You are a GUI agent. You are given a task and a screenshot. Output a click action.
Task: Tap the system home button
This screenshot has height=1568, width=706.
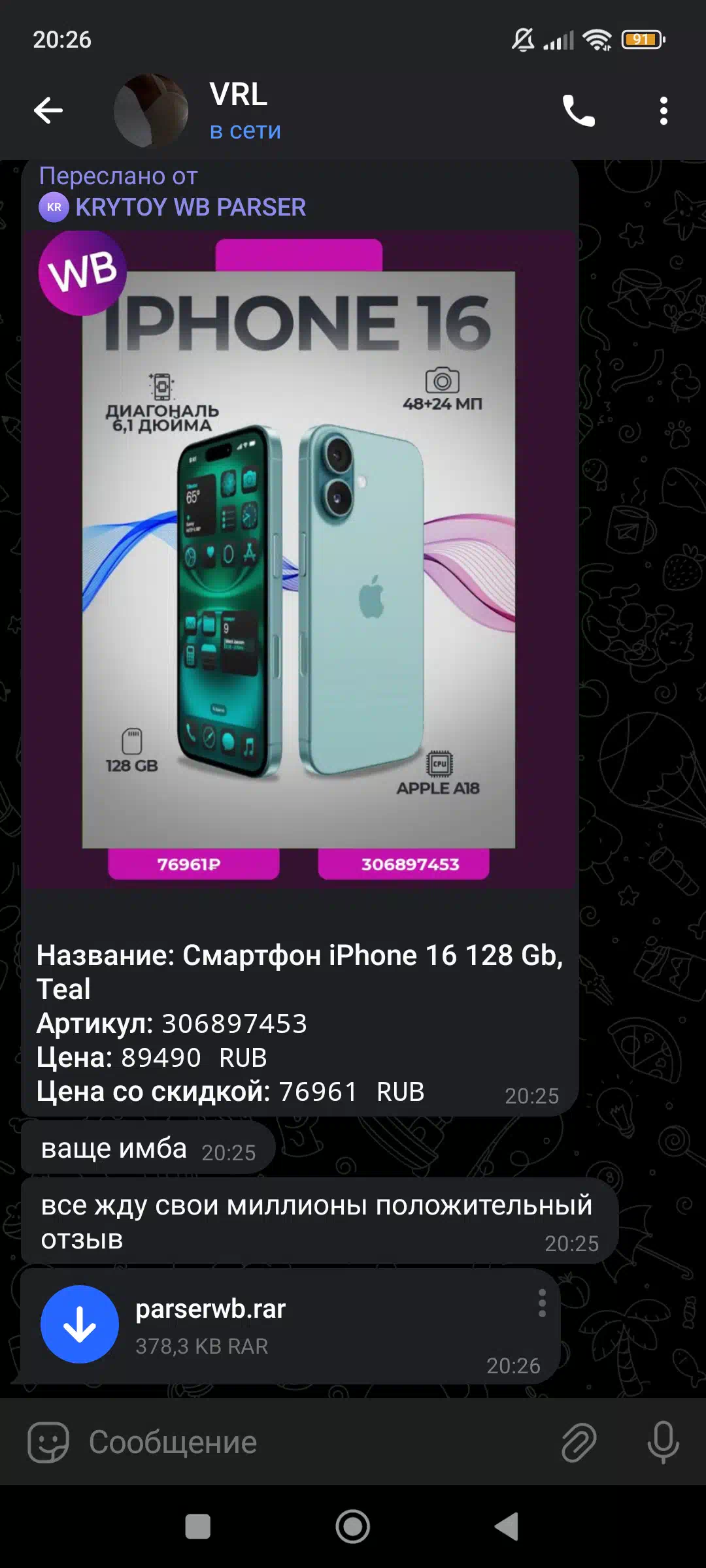tap(353, 1527)
